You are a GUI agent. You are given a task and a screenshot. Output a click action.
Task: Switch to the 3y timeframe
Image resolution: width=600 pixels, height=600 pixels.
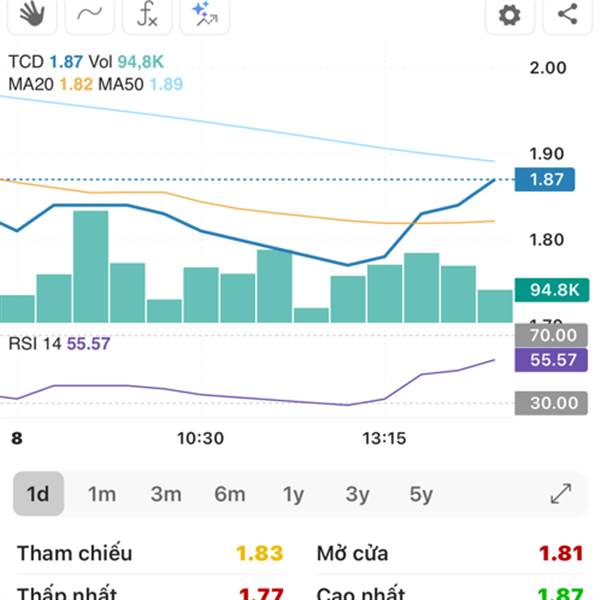(357, 494)
